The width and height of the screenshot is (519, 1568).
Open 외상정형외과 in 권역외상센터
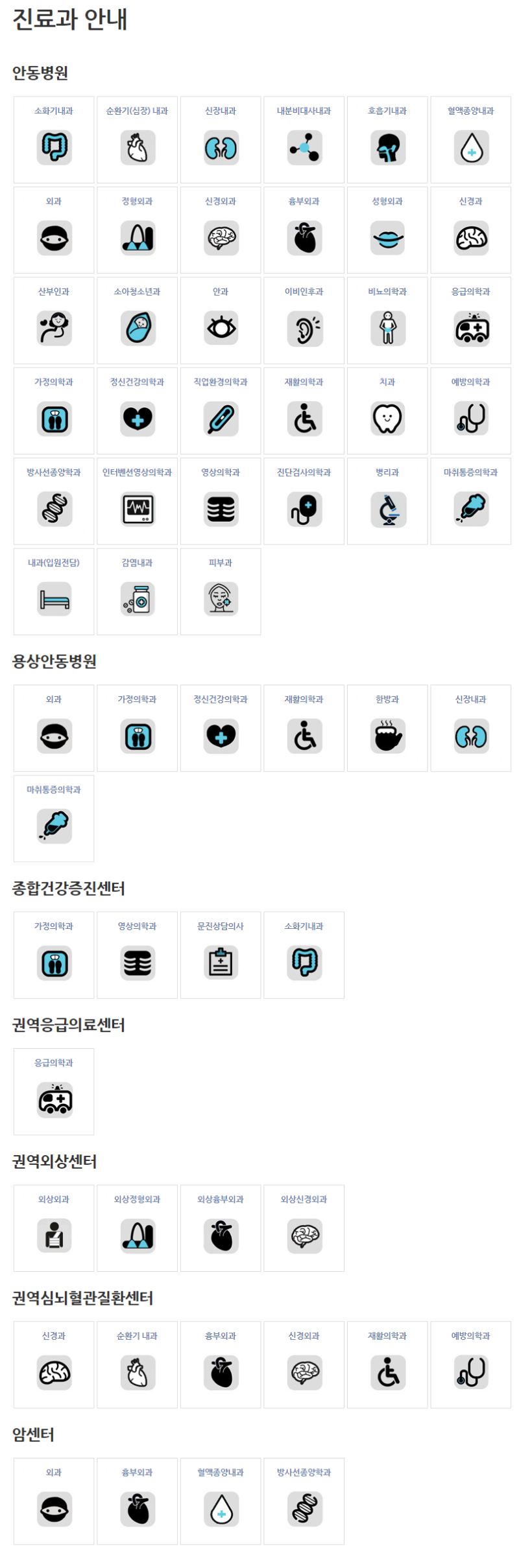tap(137, 1228)
